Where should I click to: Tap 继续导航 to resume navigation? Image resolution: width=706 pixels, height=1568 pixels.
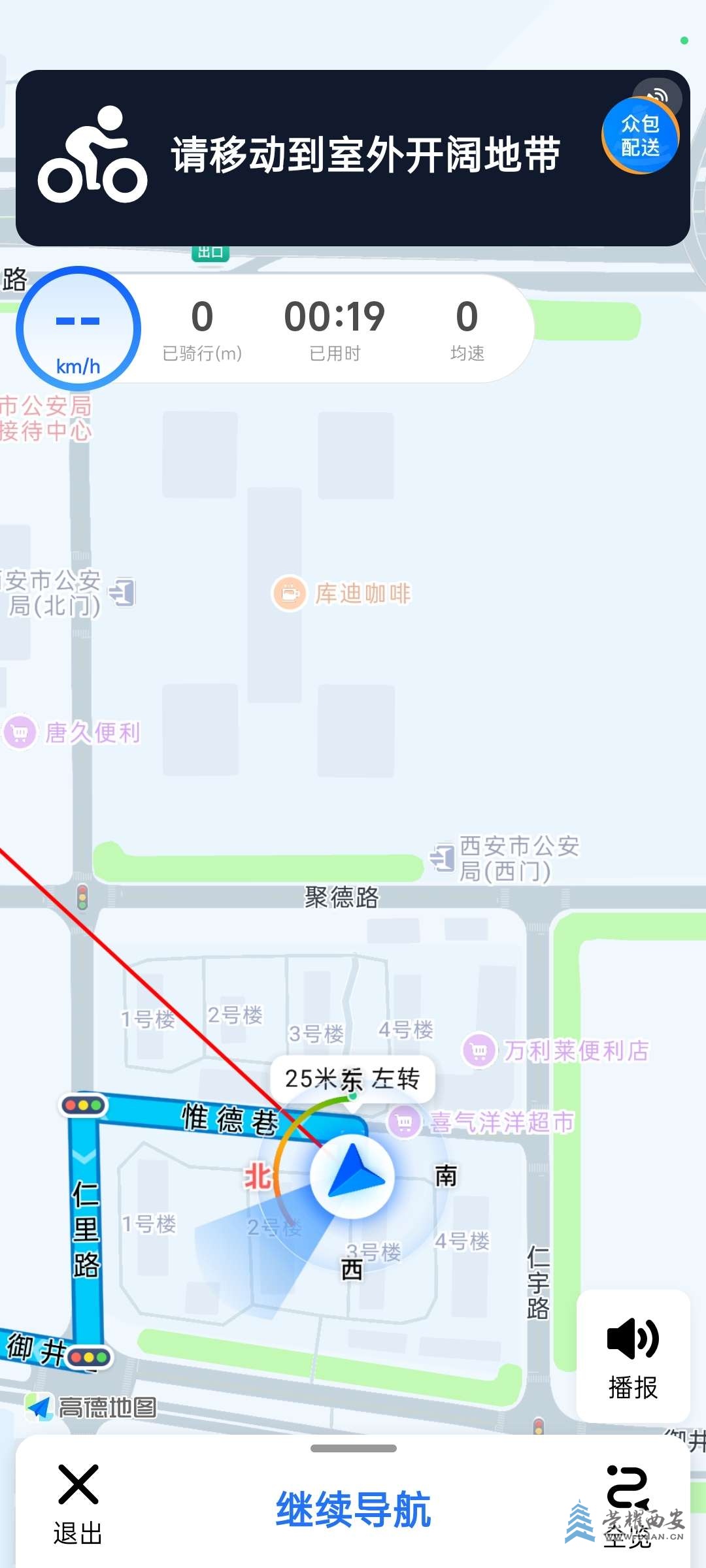click(353, 1509)
